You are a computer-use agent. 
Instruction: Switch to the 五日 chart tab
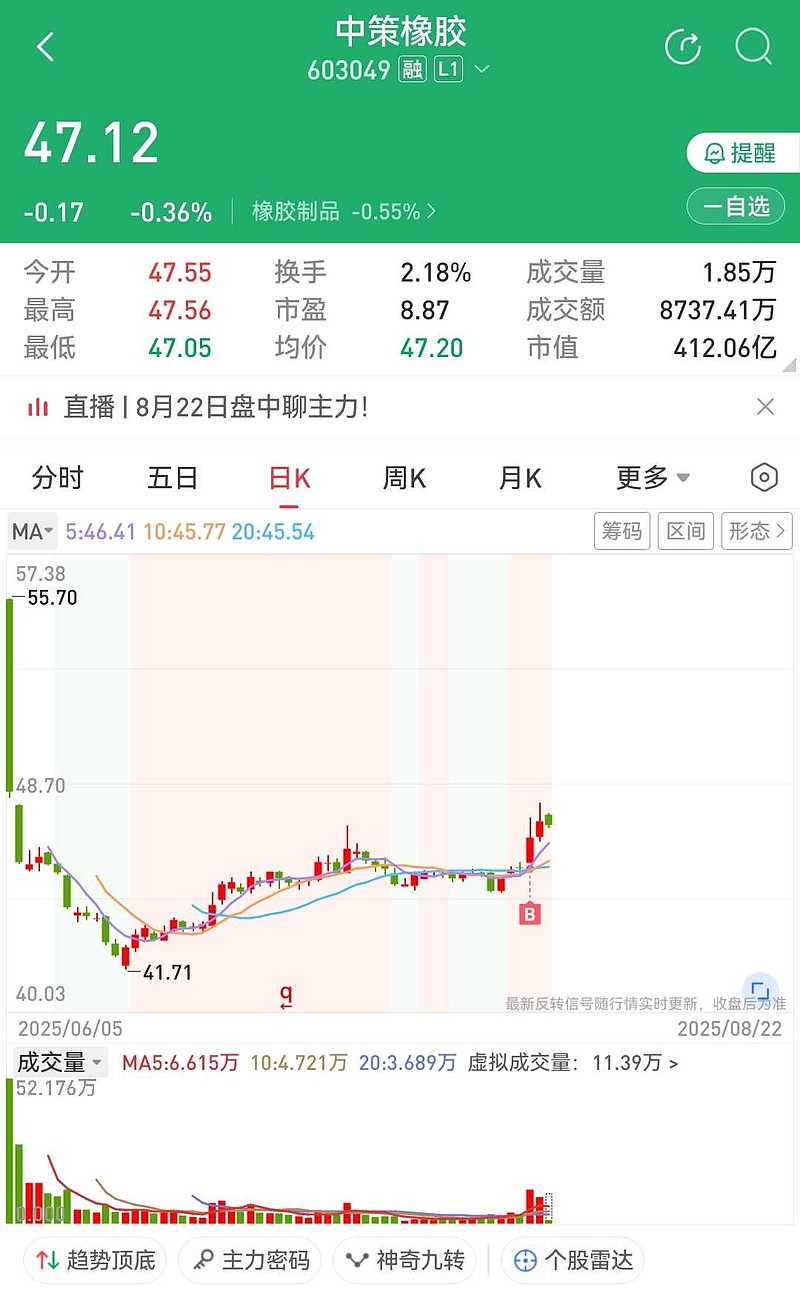173,478
